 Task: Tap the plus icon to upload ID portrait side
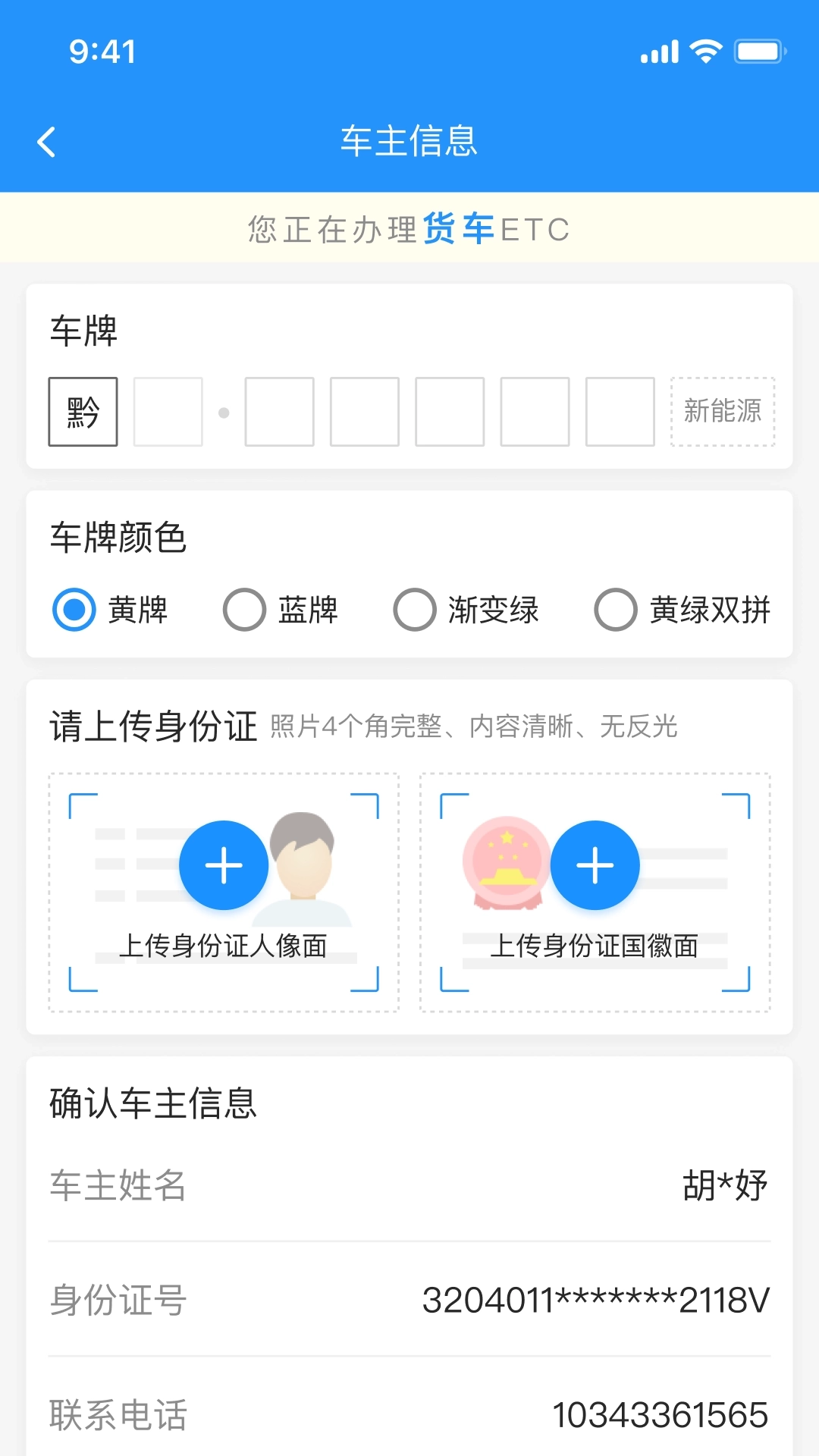(x=223, y=864)
